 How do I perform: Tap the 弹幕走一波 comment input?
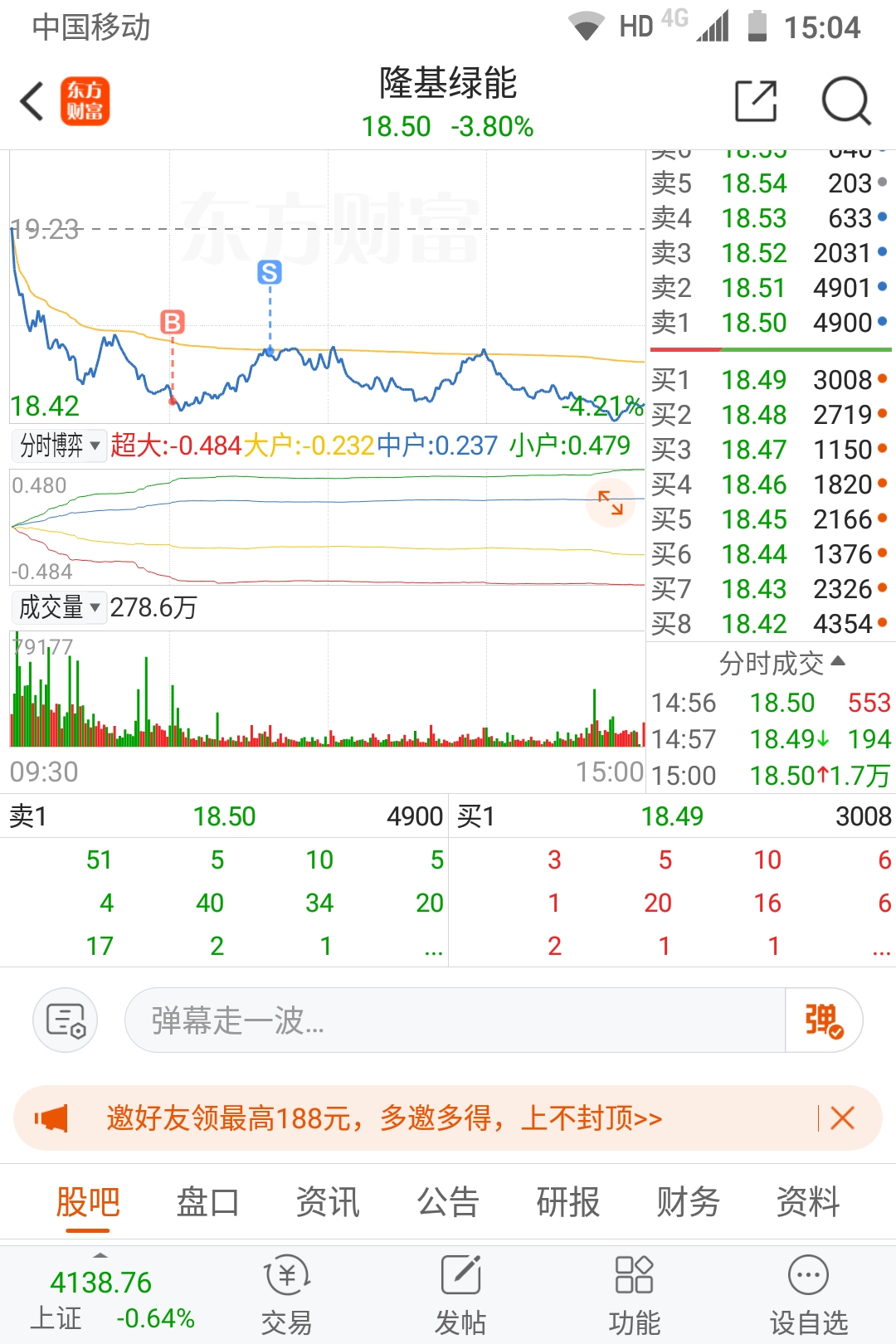(x=455, y=1020)
